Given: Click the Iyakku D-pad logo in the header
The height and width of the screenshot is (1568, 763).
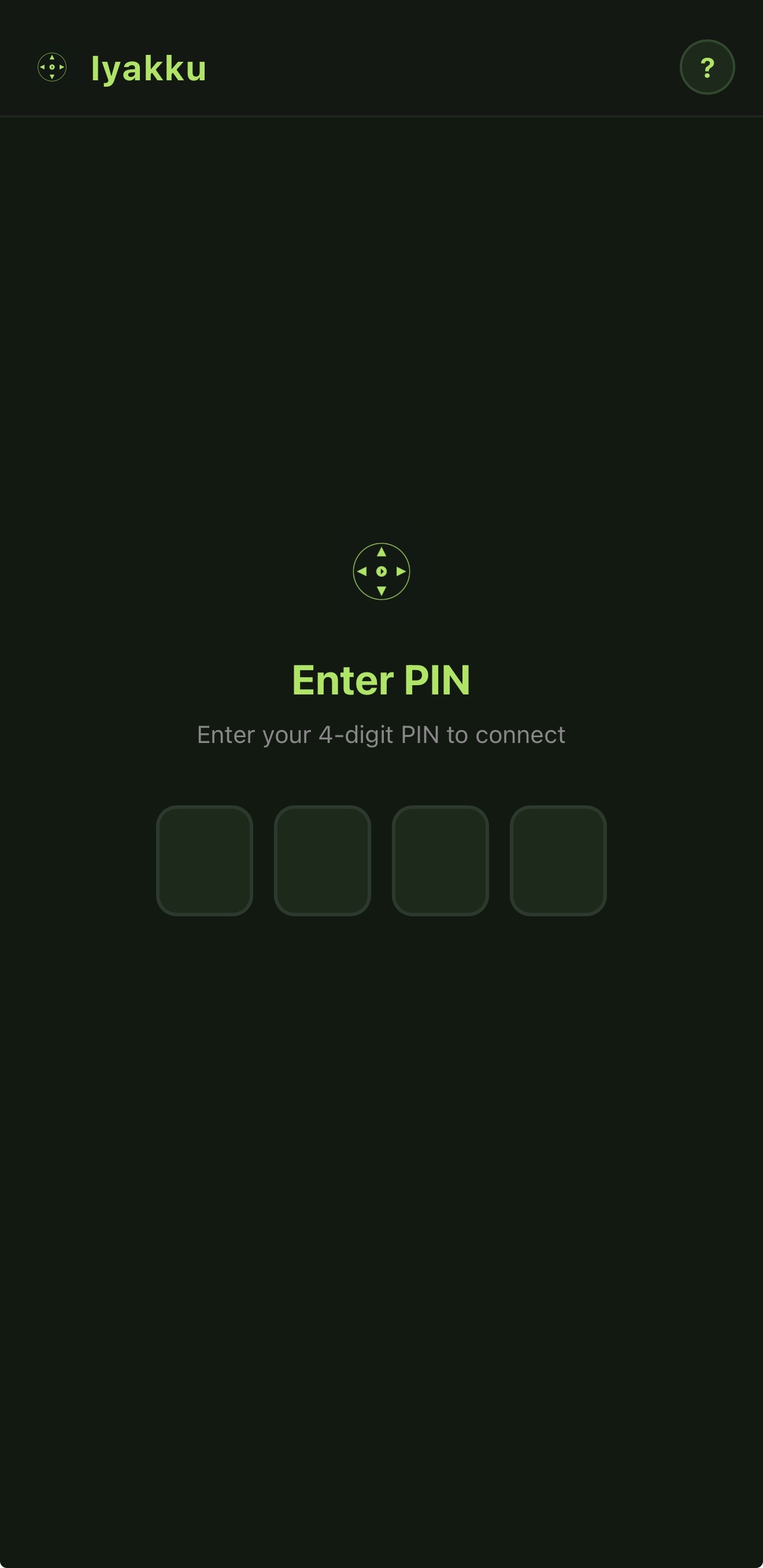Looking at the screenshot, I should (52, 68).
